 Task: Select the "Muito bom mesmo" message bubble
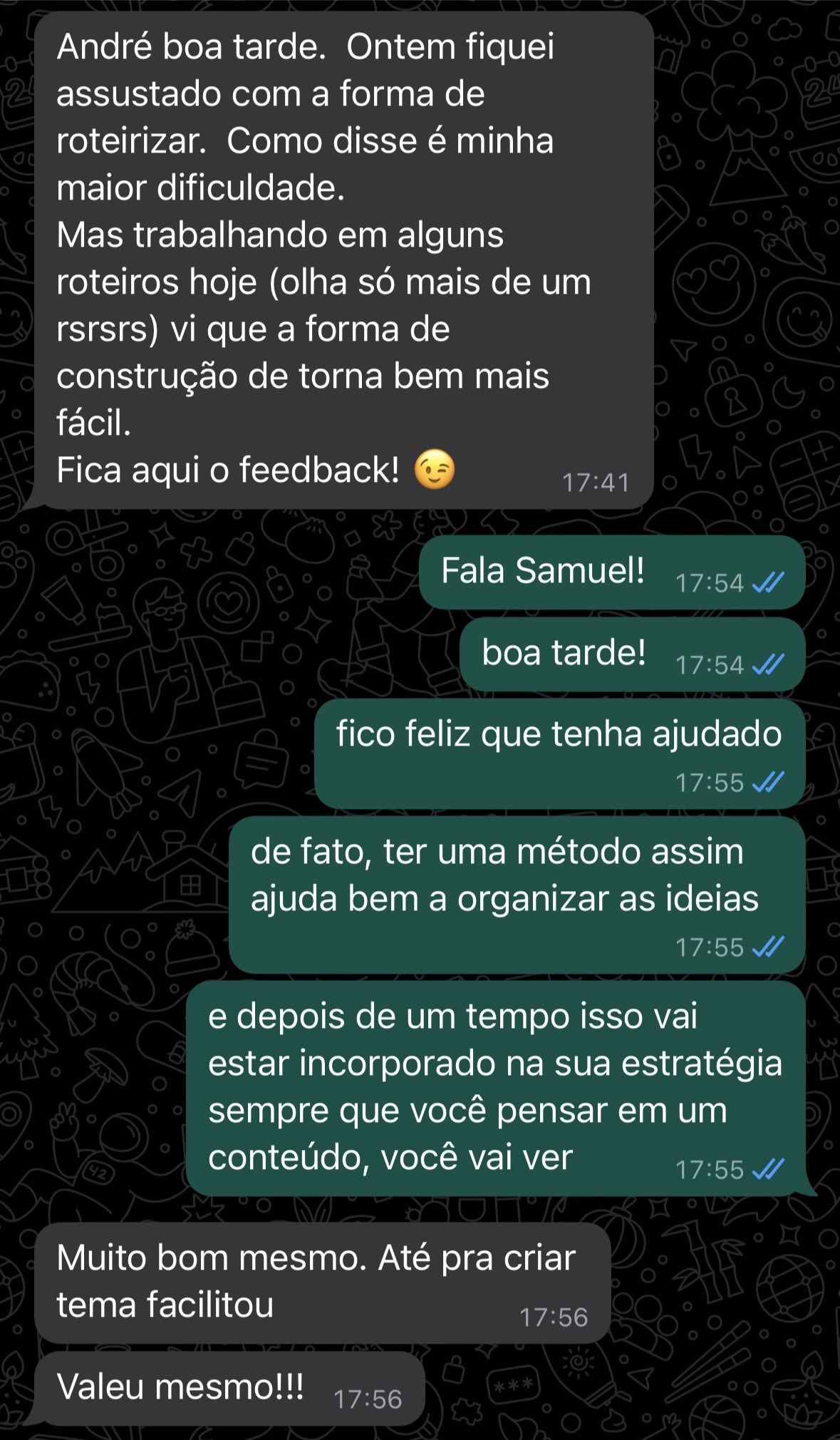321,1283
